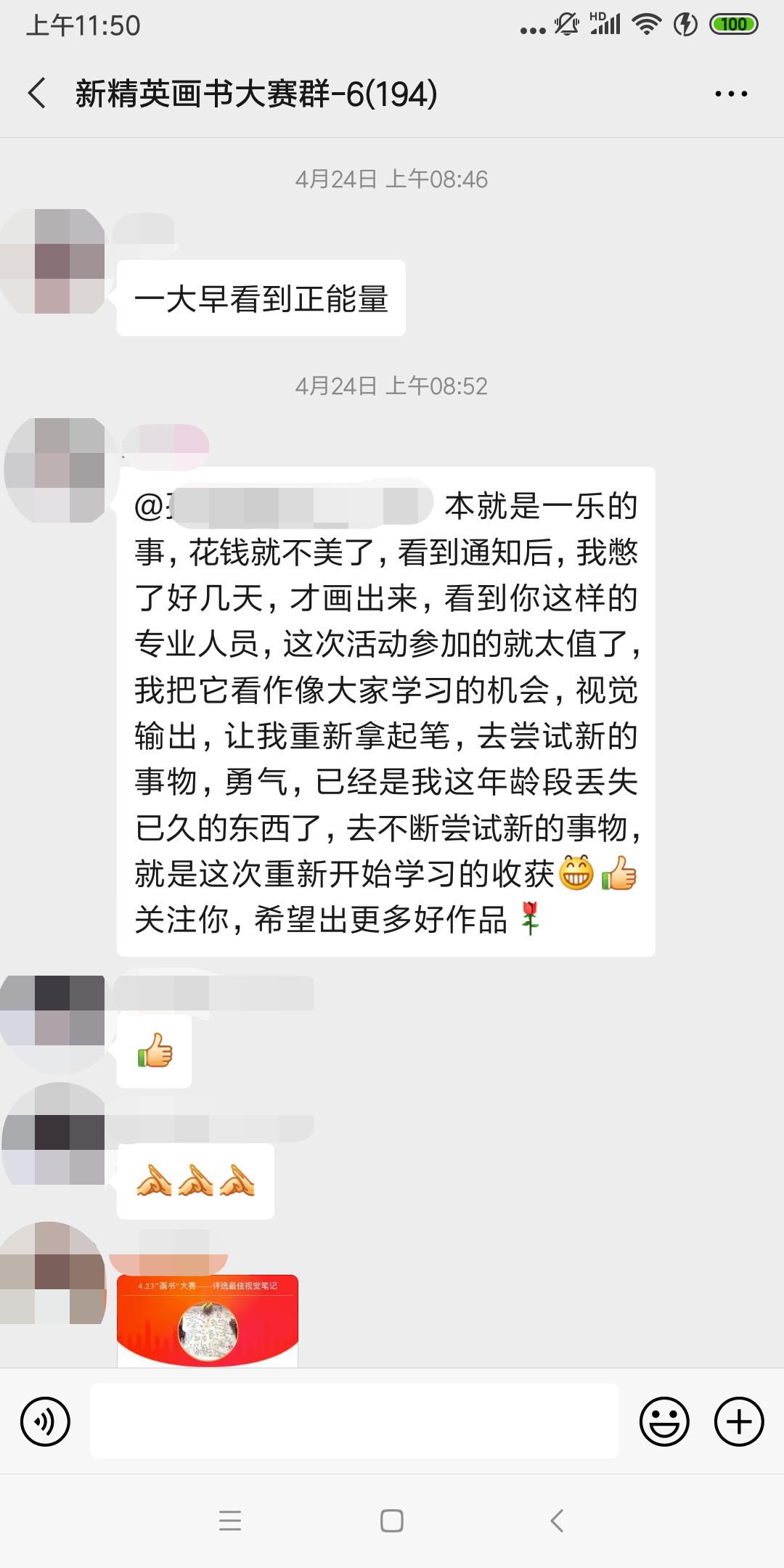Tap avatar of sender of the long message
Viewport: 784px width, 1568px height.
coord(55,470)
